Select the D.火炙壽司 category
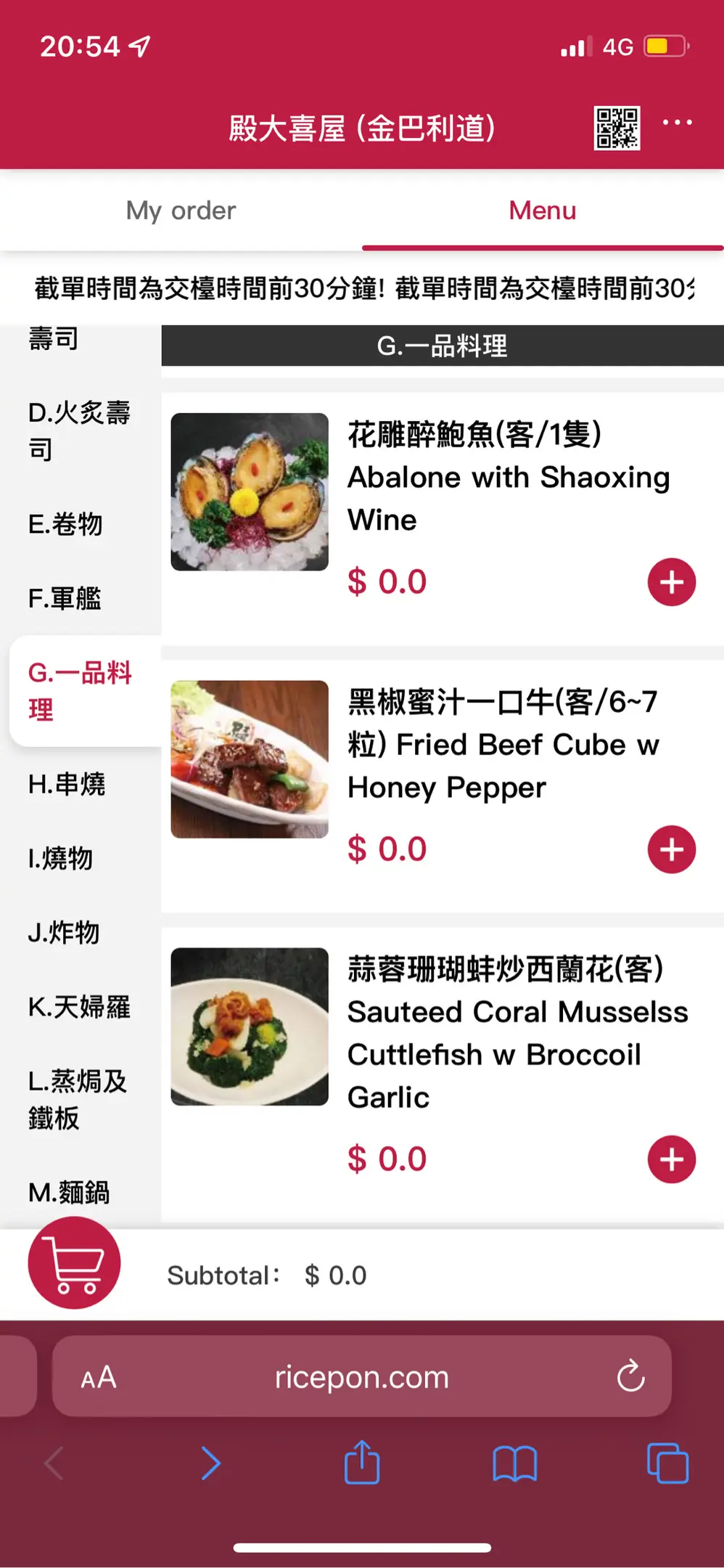724x1568 pixels. click(79, 430)
